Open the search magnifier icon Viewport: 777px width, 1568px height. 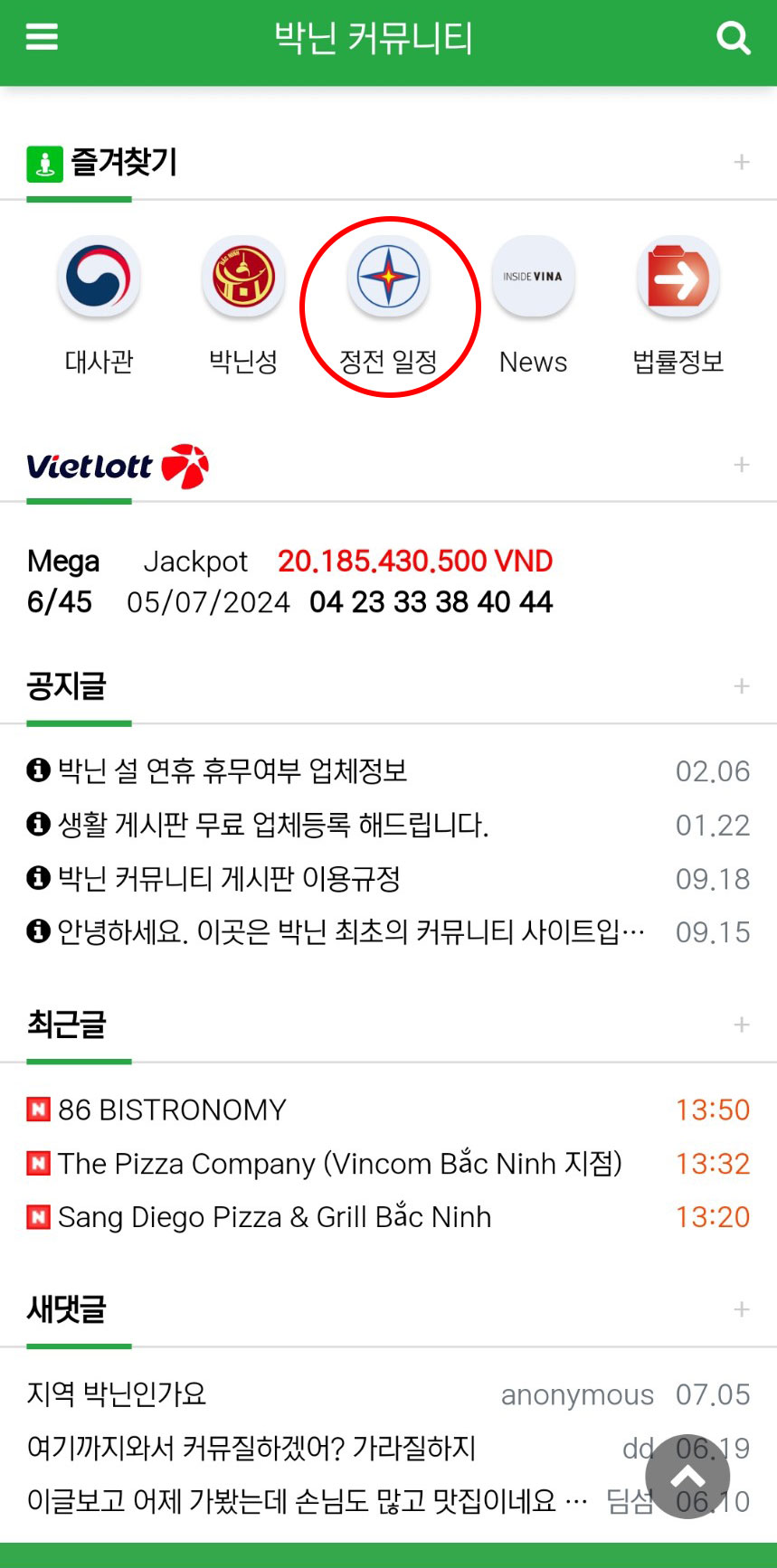pos(733,38)
